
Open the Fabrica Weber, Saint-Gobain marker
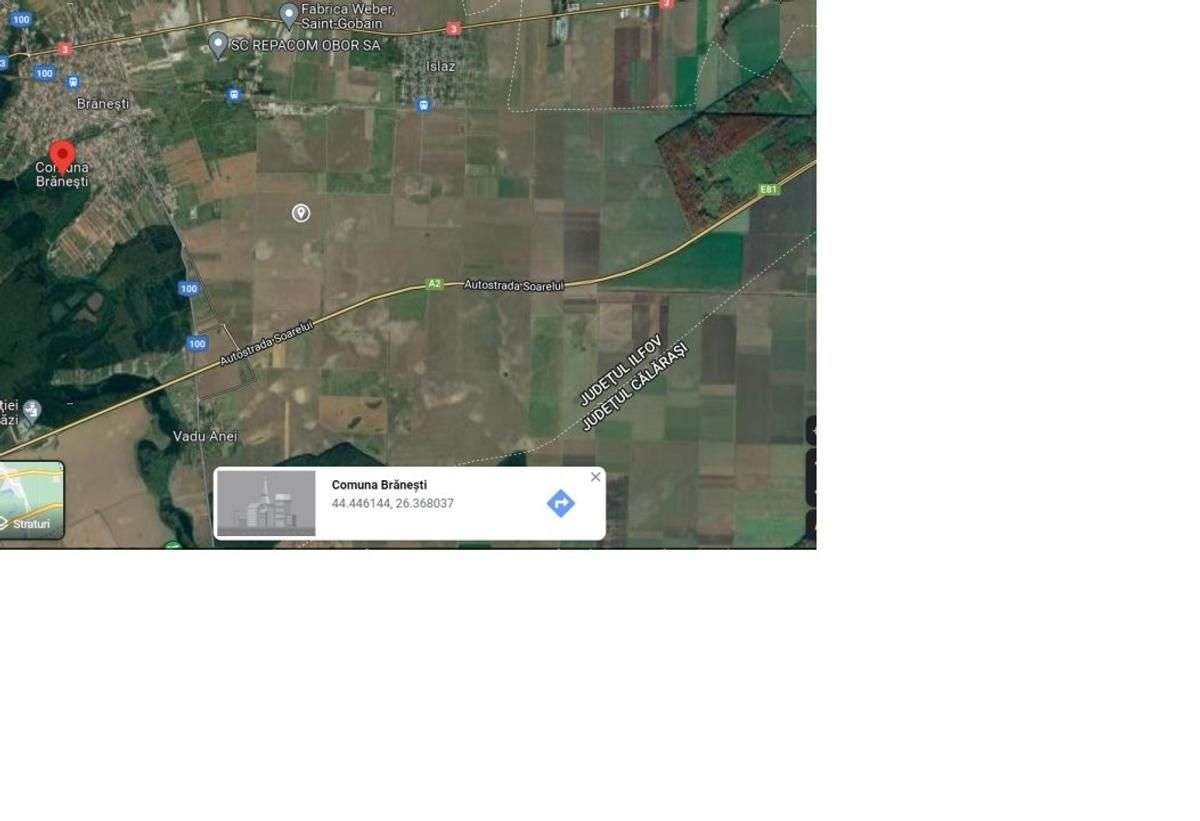click(x=289, y=14)
